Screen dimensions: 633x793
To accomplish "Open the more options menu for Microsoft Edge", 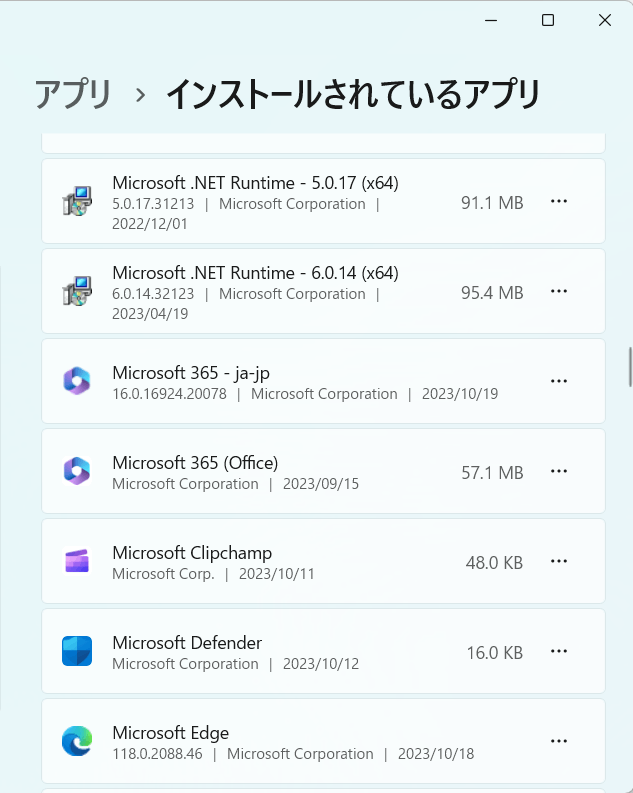I will [x=559, y=741].
